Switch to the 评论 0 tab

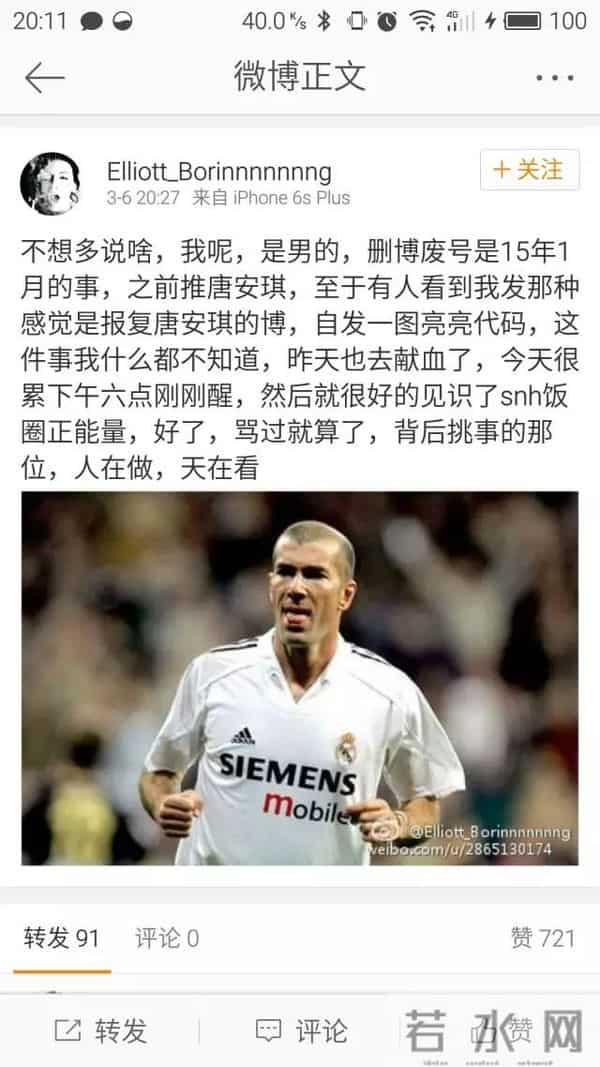pyautogui.click(x=167, y=937)
